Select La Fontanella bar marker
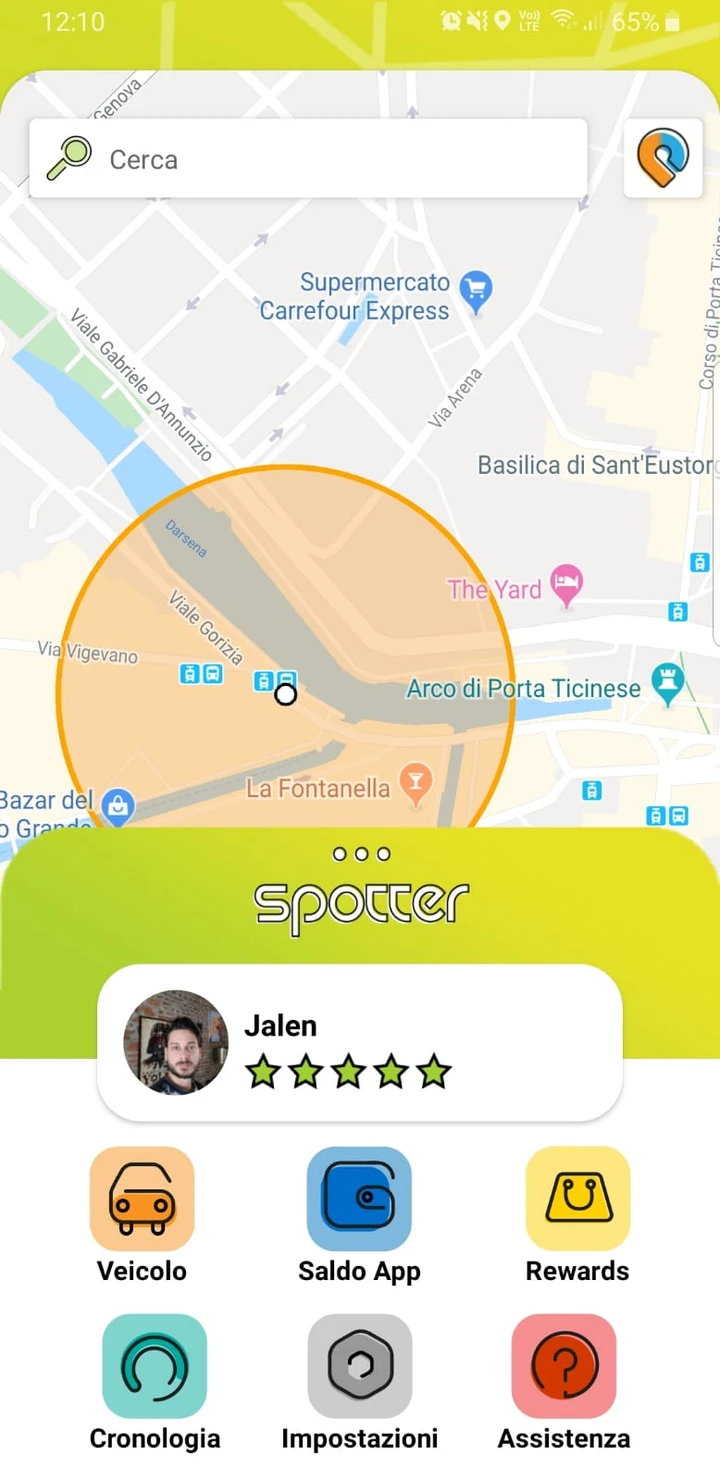The image size is (720, 1481). click(414, 786)
